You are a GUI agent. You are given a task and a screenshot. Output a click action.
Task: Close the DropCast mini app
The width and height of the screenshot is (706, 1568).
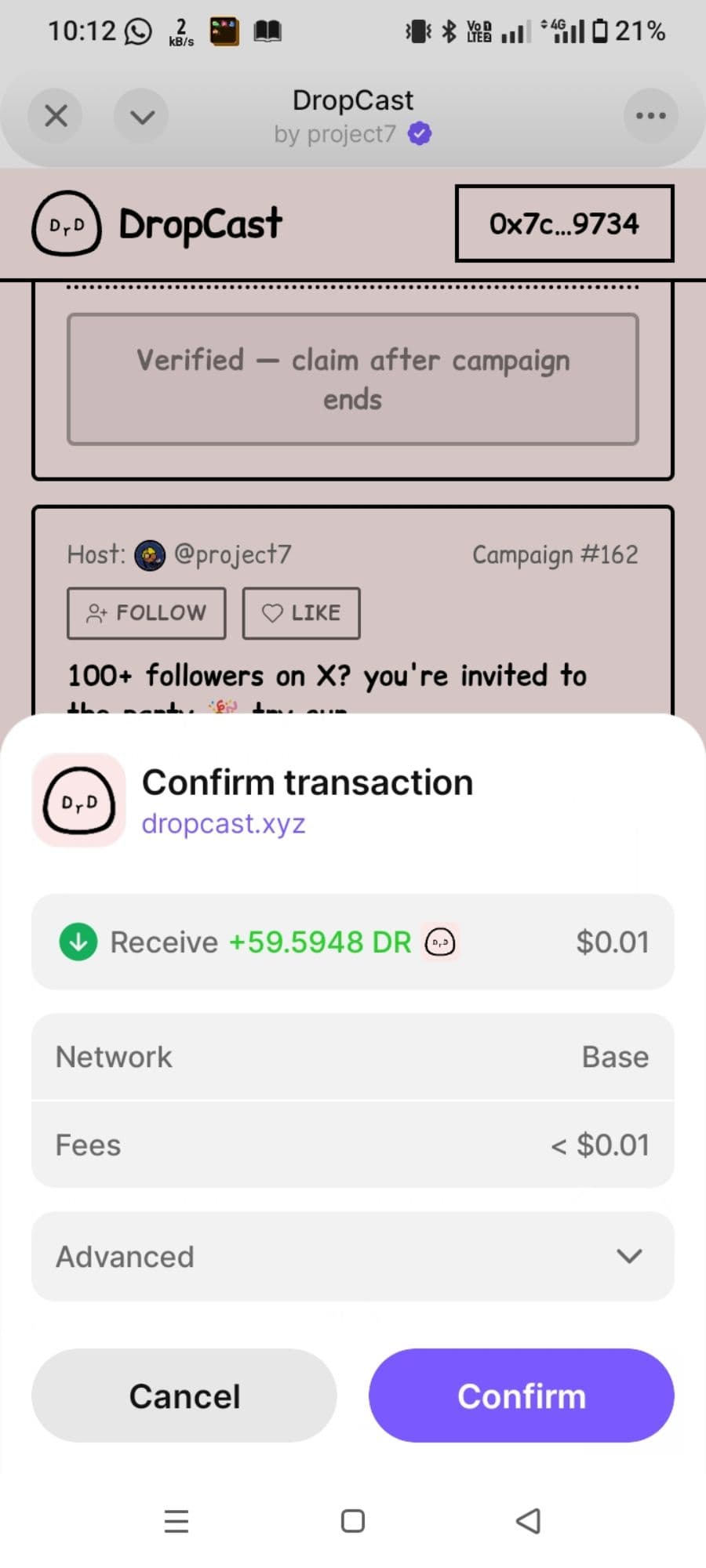(56, 116)
